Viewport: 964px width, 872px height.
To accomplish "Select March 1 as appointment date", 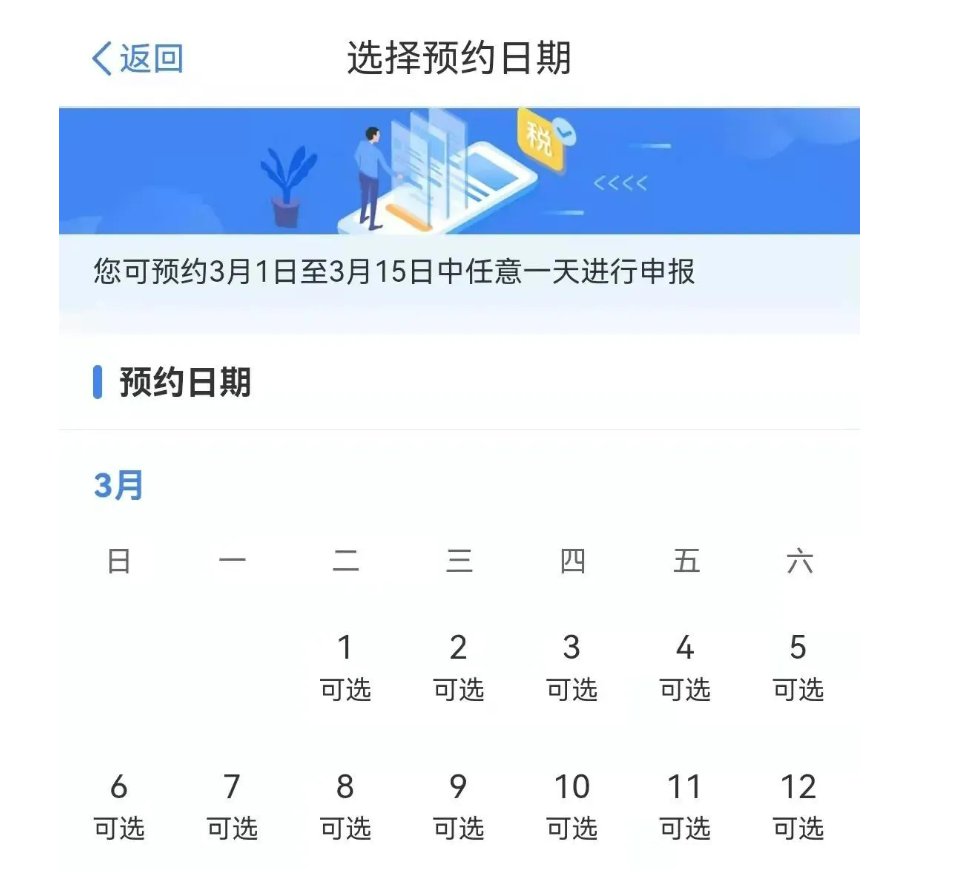I will click(x=345, y=666).
